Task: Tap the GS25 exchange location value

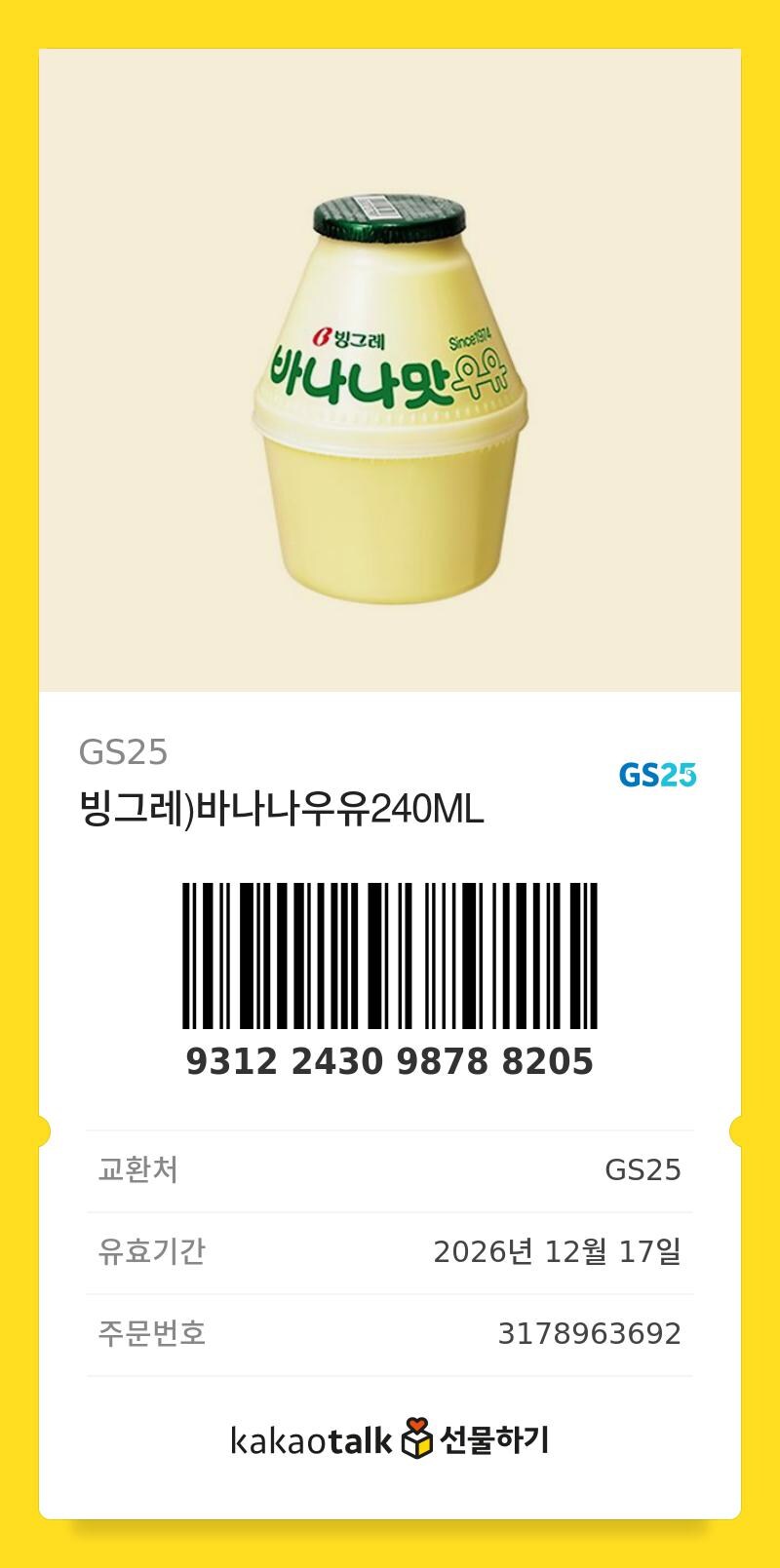Action: click(x=645, y=1168)
